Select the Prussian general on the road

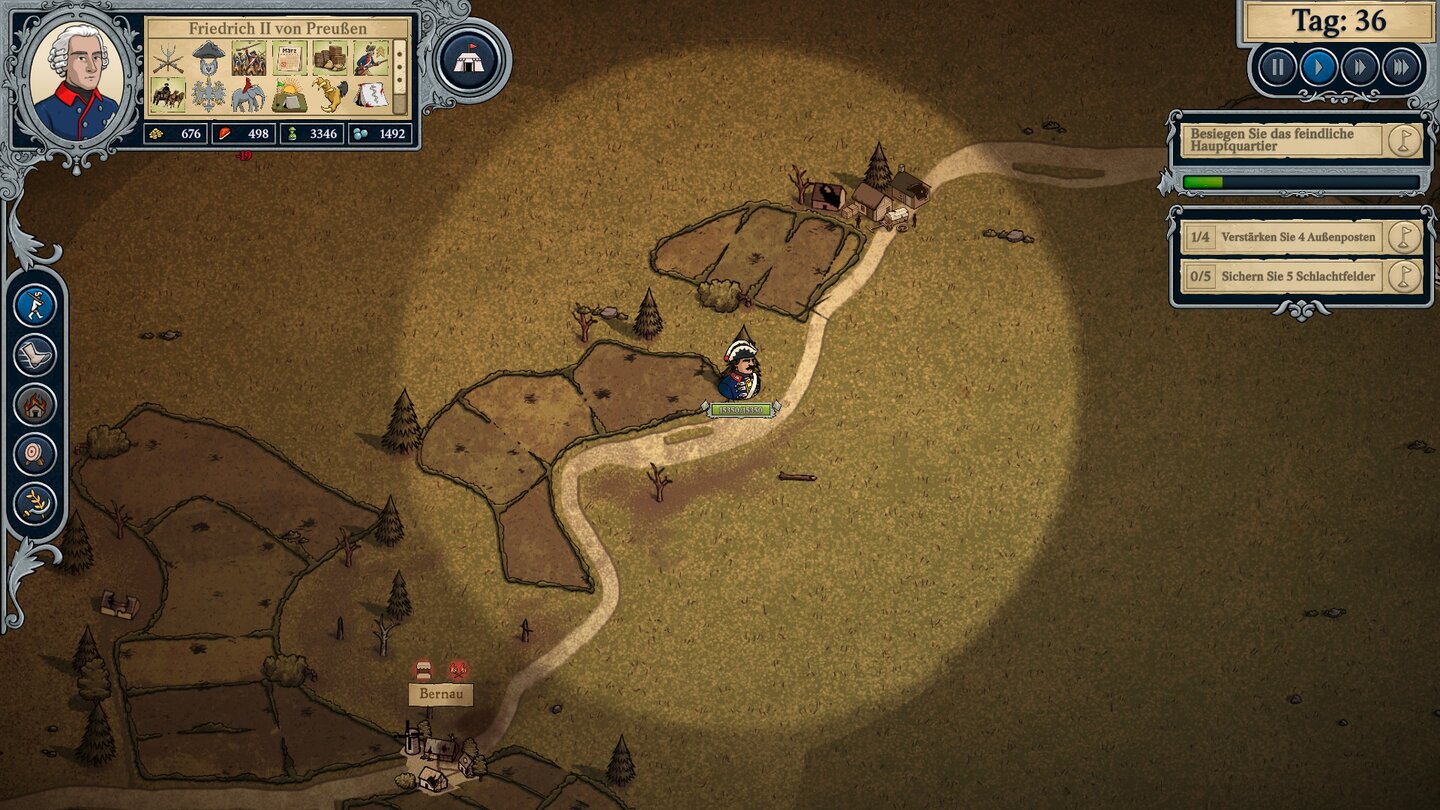click(x=740, y=370)
